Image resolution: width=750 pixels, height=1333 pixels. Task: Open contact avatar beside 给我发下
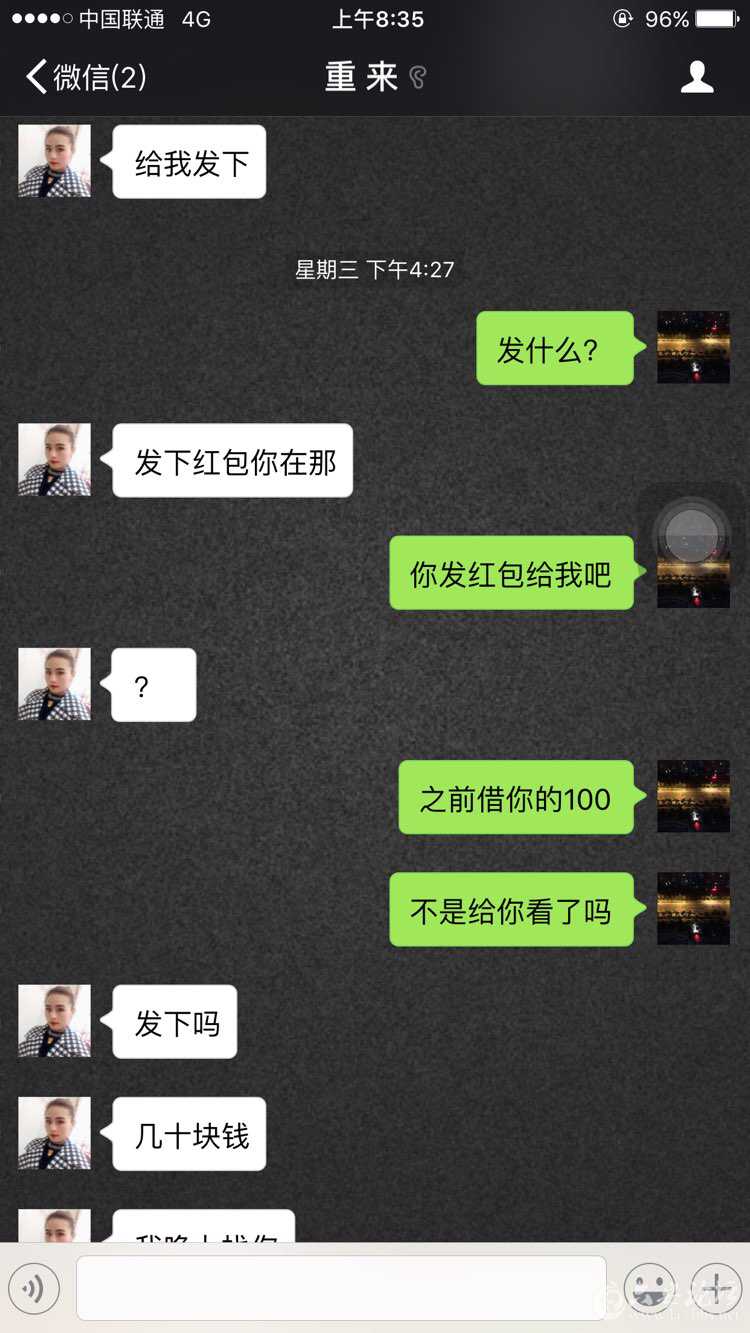pyautogui.click(x=54, y=161)
